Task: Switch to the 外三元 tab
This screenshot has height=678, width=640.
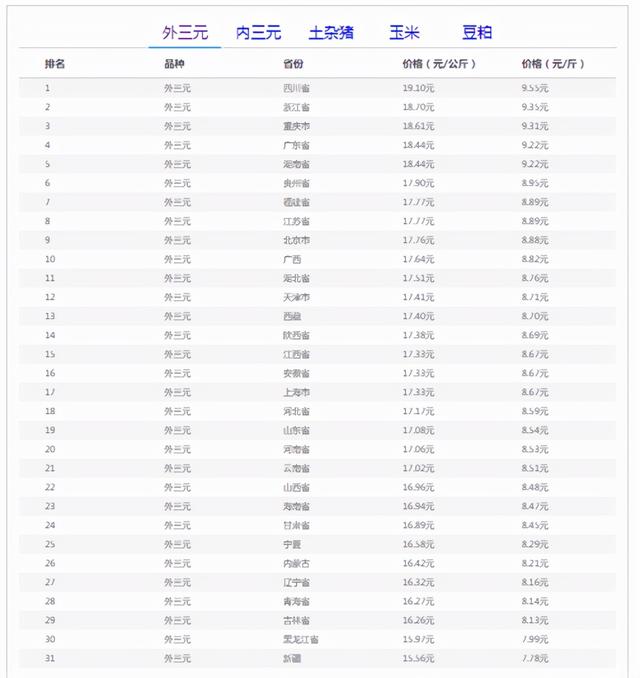Action: pyautogui.click(x=185, y=33)
